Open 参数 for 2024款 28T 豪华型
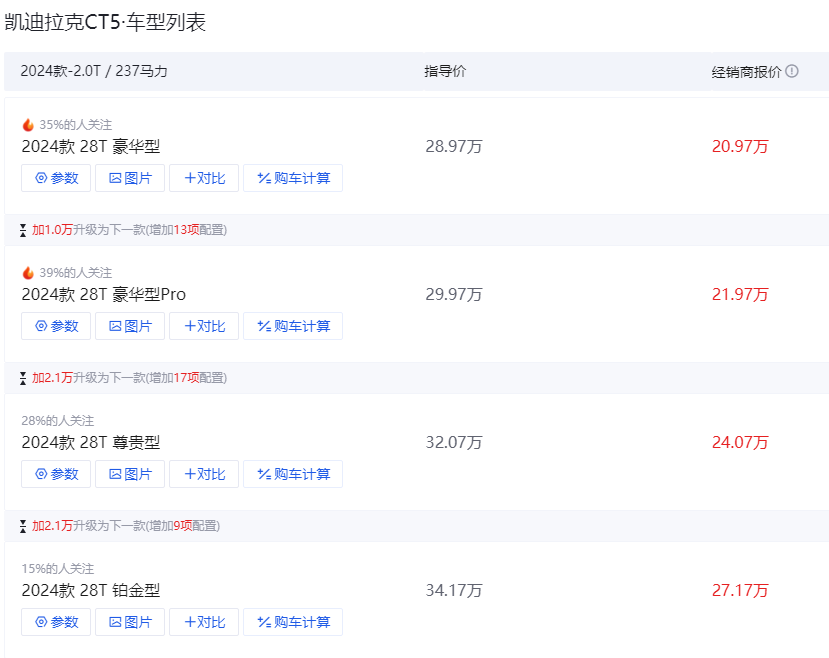The width and height of the screenshot is (829, 658). pyautogui.click(x=56, y=178)
